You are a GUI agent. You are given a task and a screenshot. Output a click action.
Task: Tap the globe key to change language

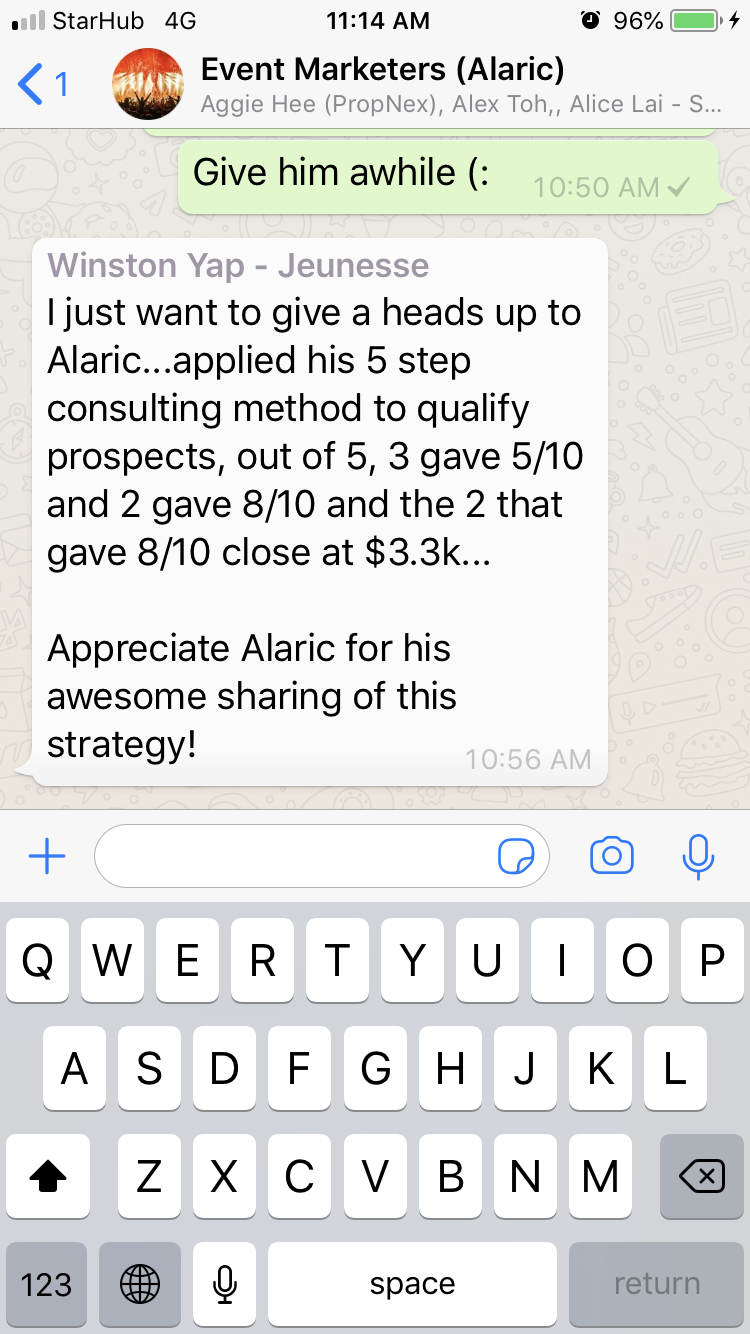pos(139,1284)
